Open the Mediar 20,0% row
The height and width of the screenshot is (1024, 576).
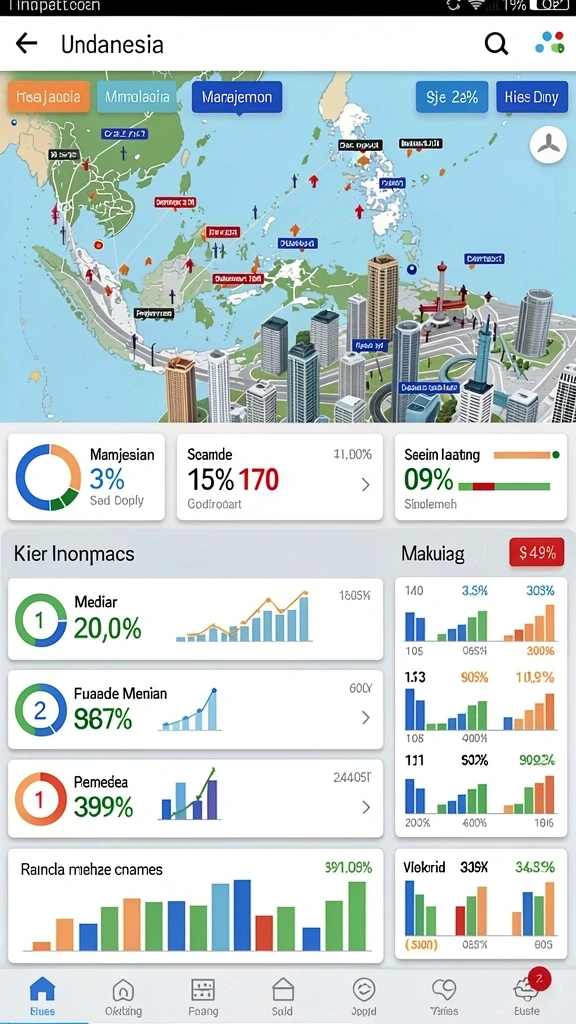coord(195,618)
